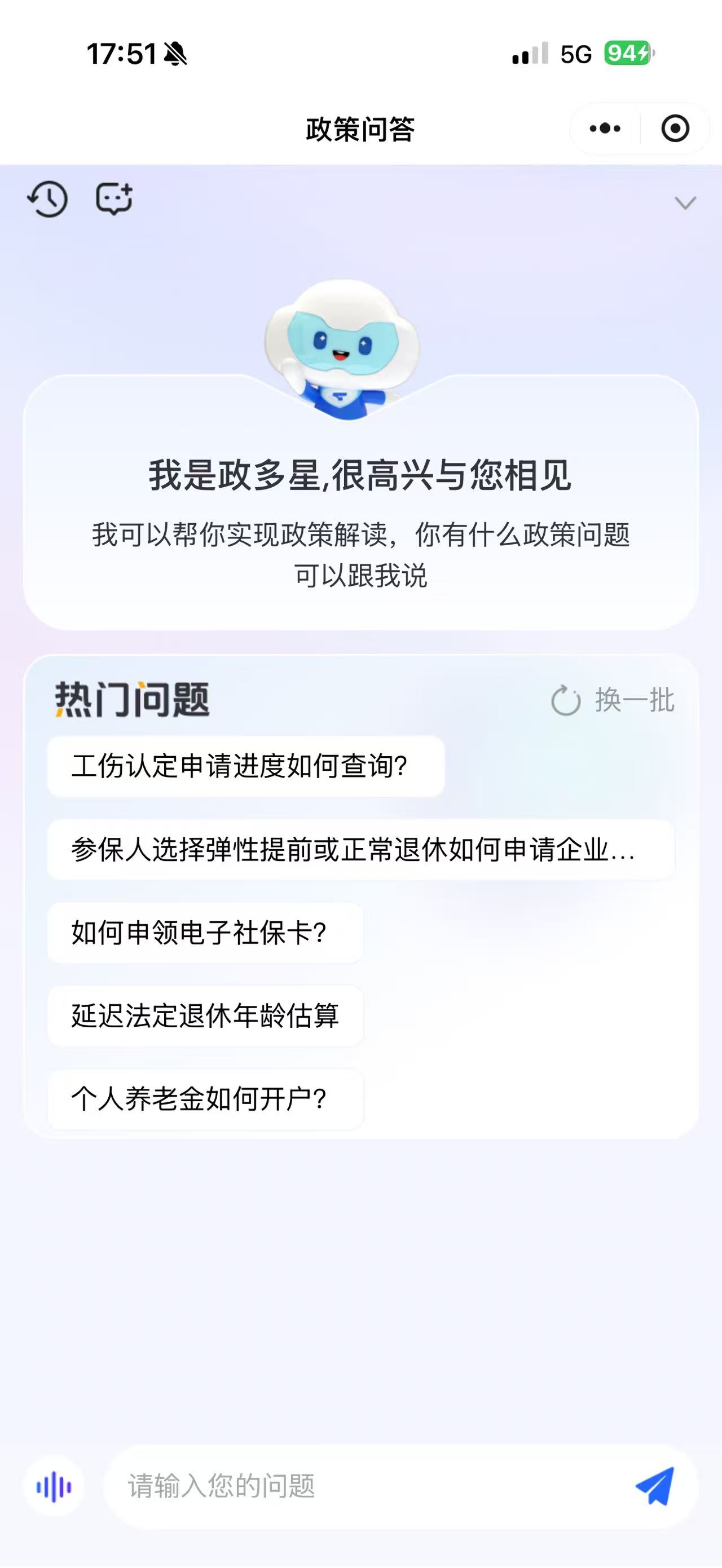The width and height of the screenshot is (722, 1568).
Task: Tap the circular close mini-program icon
Action: (x=673, y=129)
